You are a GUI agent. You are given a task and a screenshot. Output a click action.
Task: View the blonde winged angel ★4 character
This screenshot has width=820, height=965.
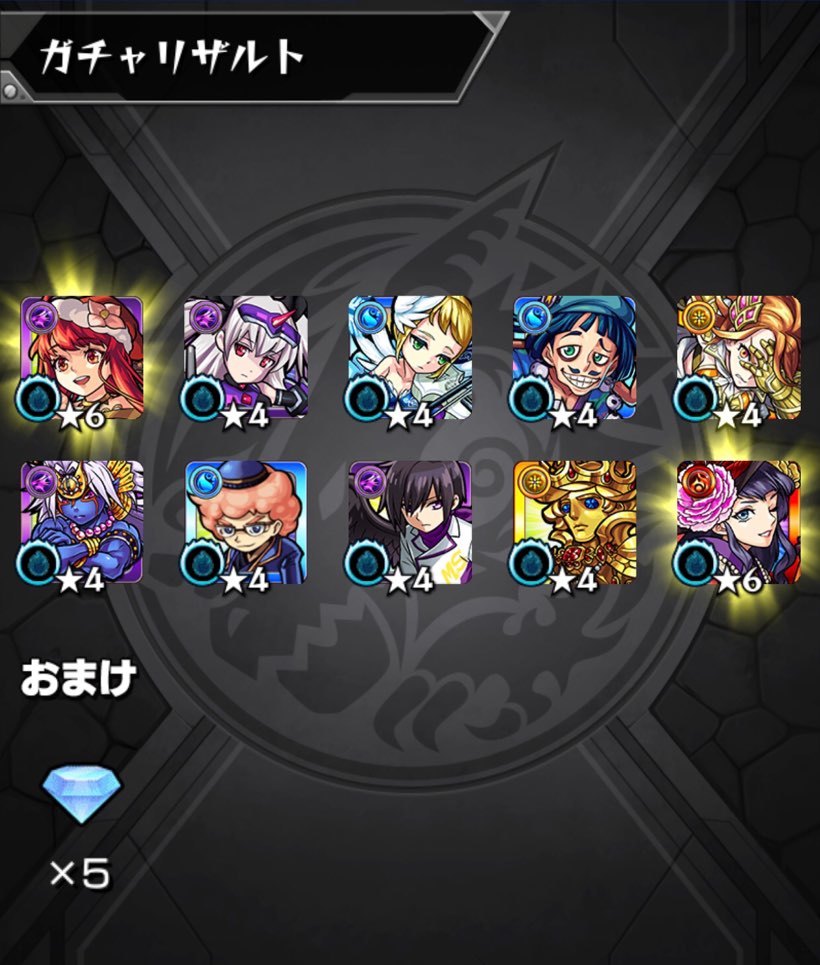click(x=410, y=357)
